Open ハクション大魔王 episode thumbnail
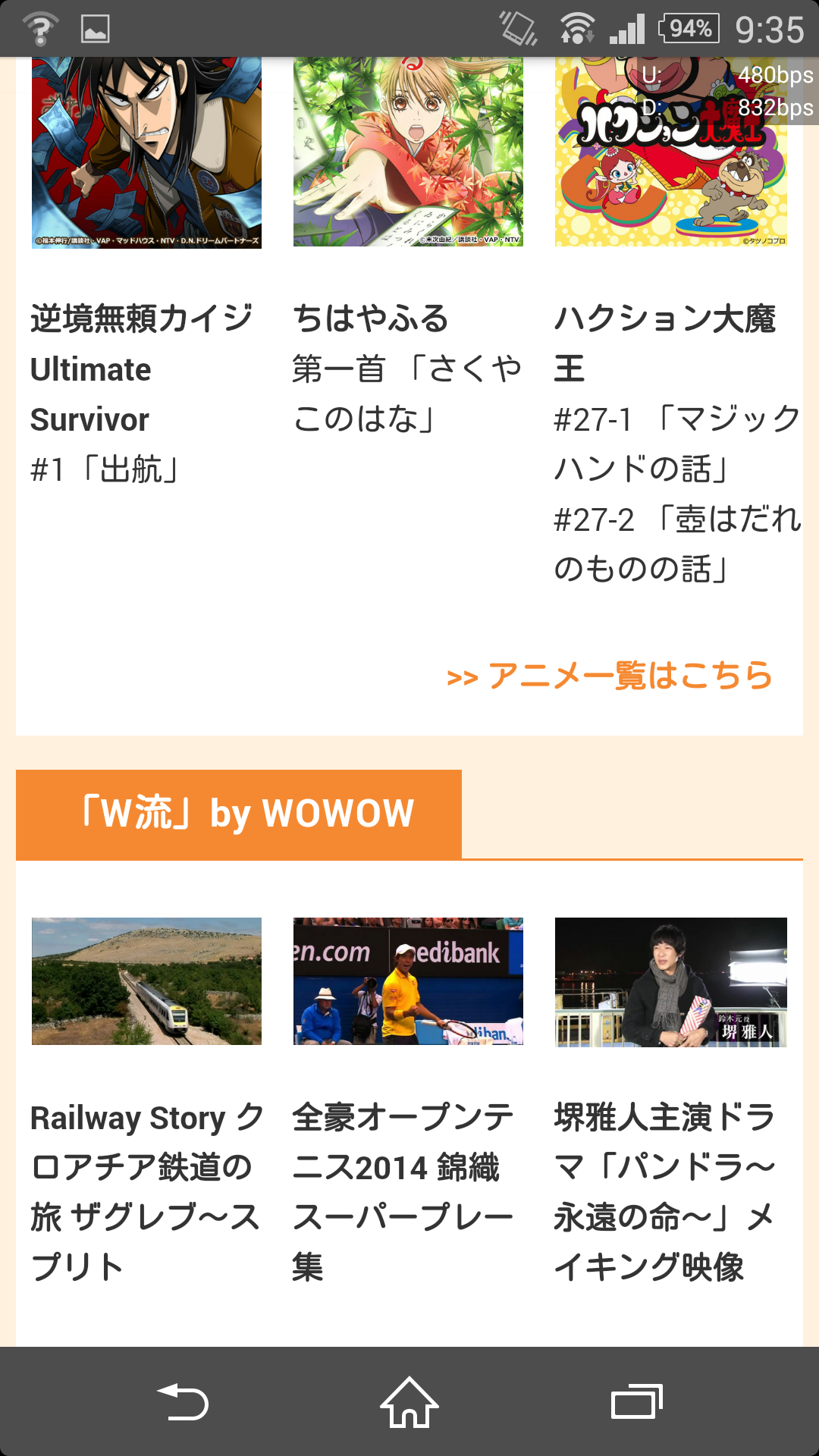This screenshot has width=819, height=1456. pos(670,153)
